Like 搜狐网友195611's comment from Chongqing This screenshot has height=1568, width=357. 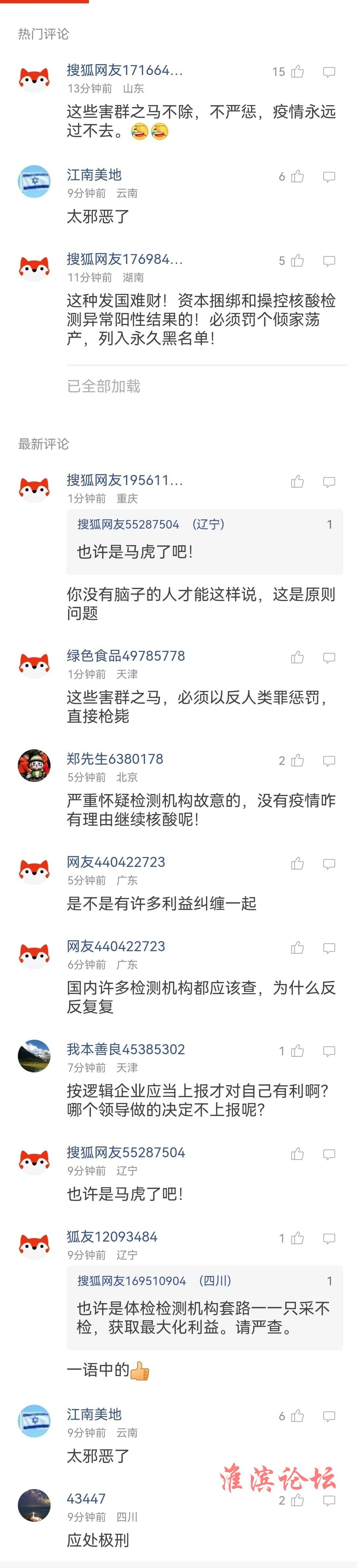[297, 482]
